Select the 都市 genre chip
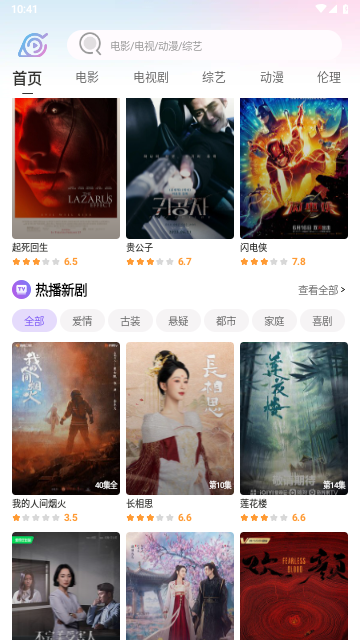Screen dimensions: 360x640 coord(226,321)
